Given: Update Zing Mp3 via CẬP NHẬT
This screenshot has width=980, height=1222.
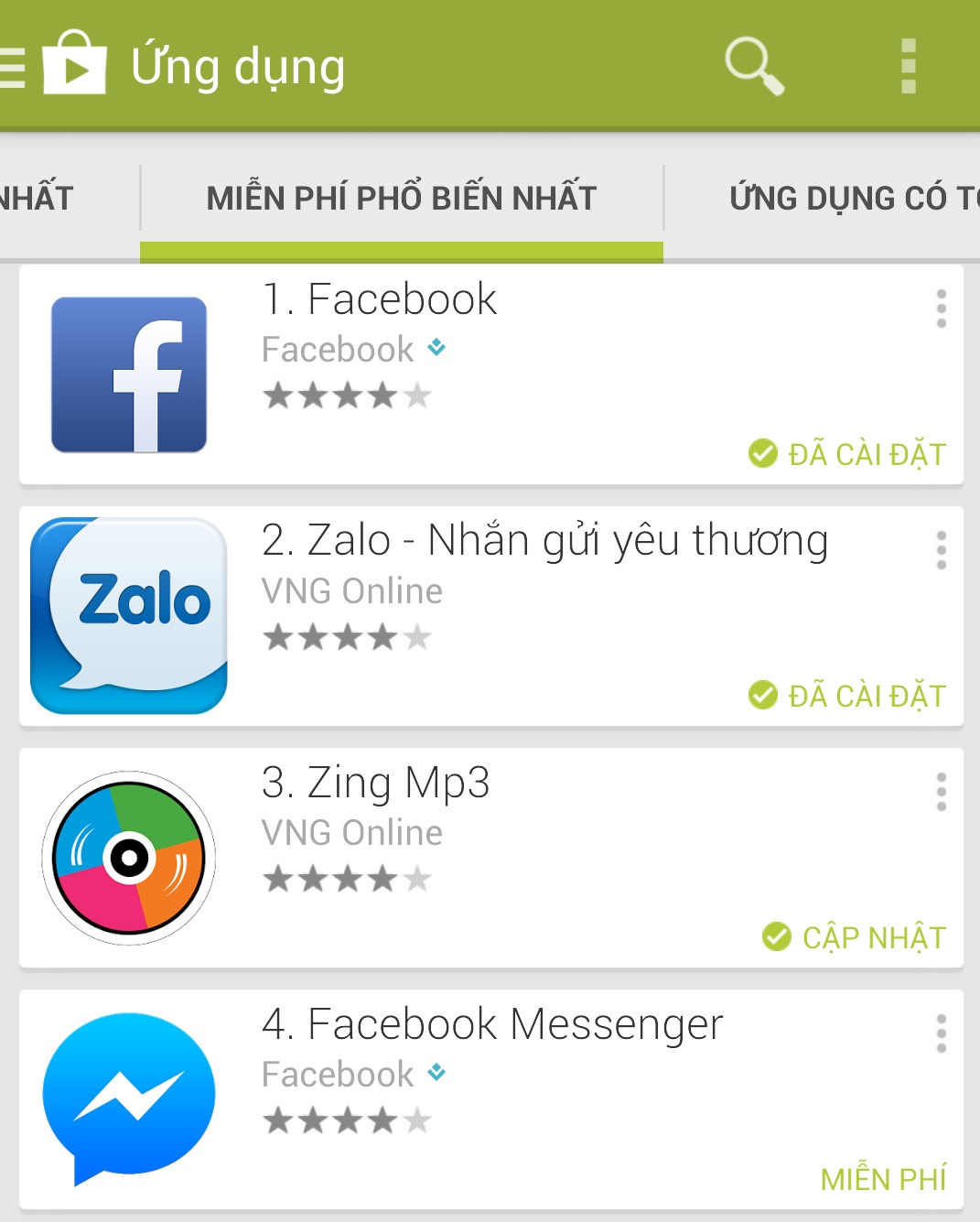Looking at the screenshot, I should click(855, 937).
